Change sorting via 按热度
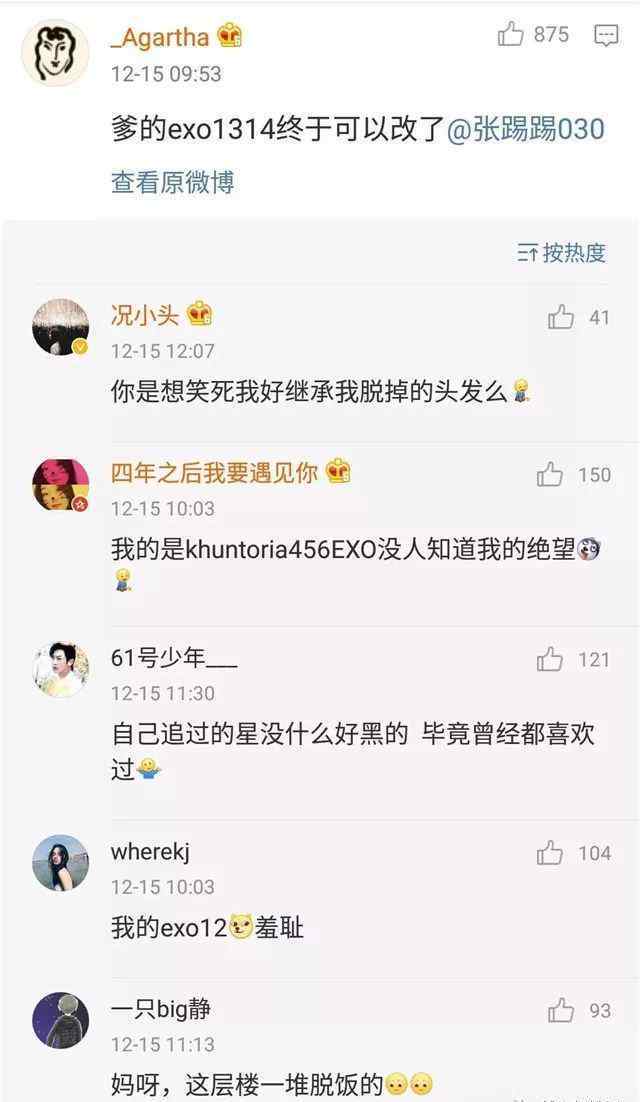 [562, 253]
